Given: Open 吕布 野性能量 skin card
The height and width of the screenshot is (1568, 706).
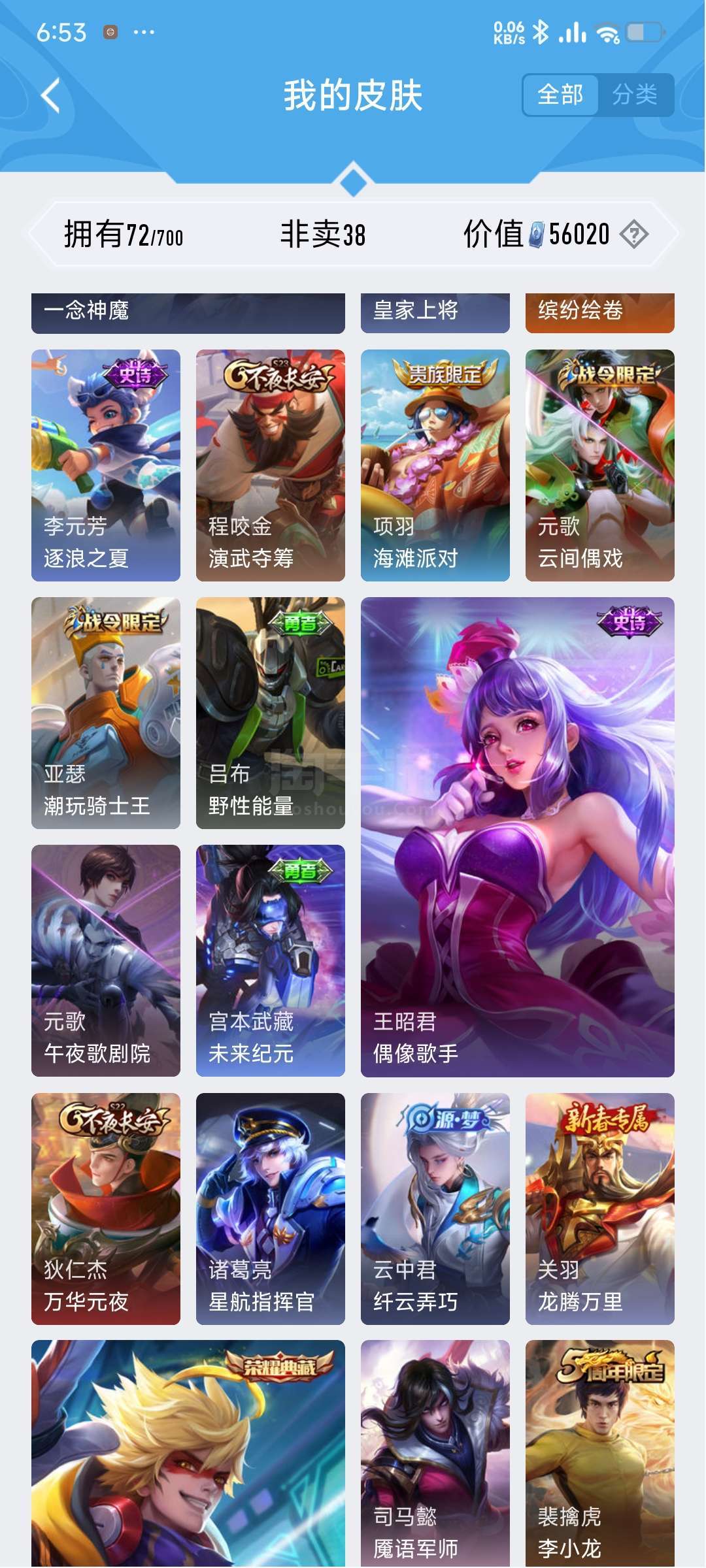Looking at the screenshot, I should (x=271, y=713).
